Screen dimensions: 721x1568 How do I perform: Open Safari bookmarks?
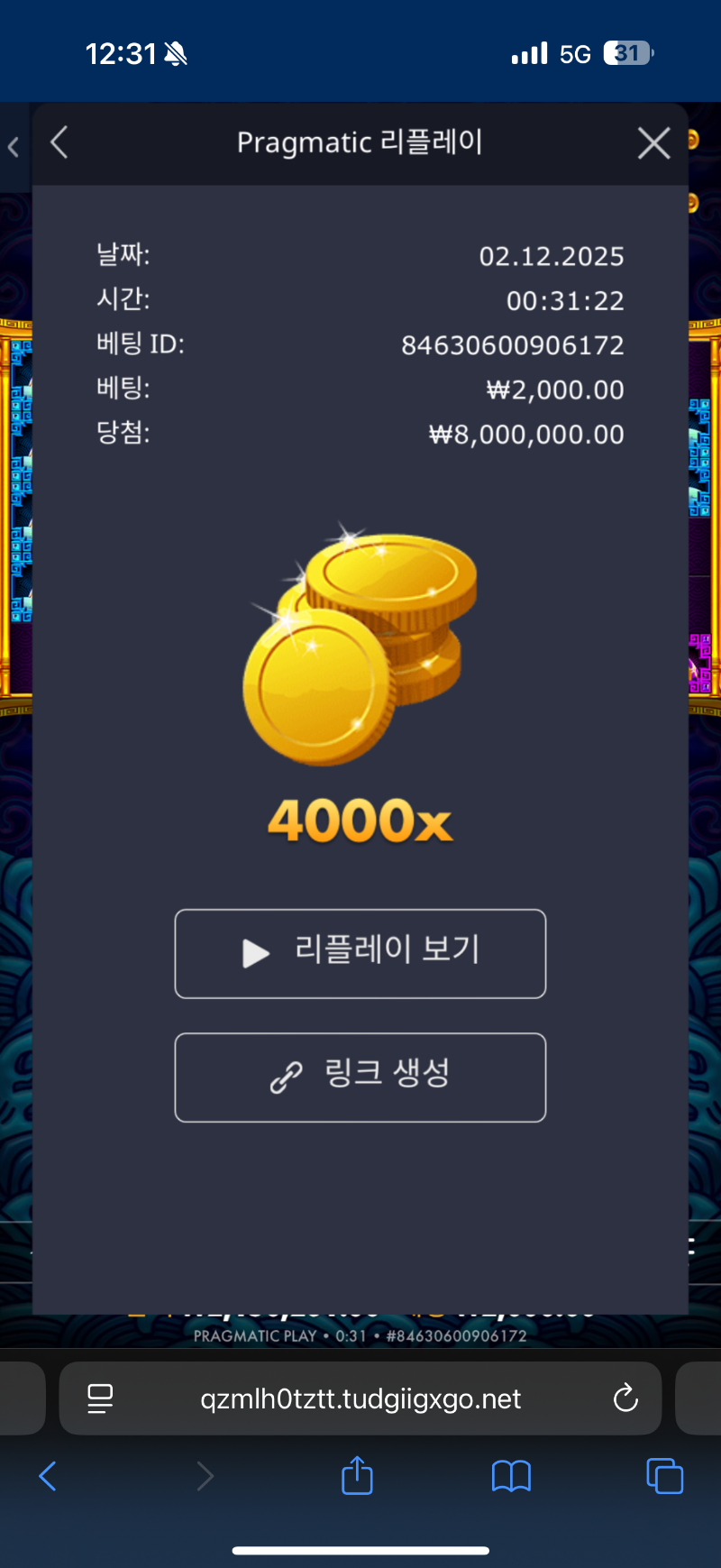pyautogui.click(x=511, y=1476)
